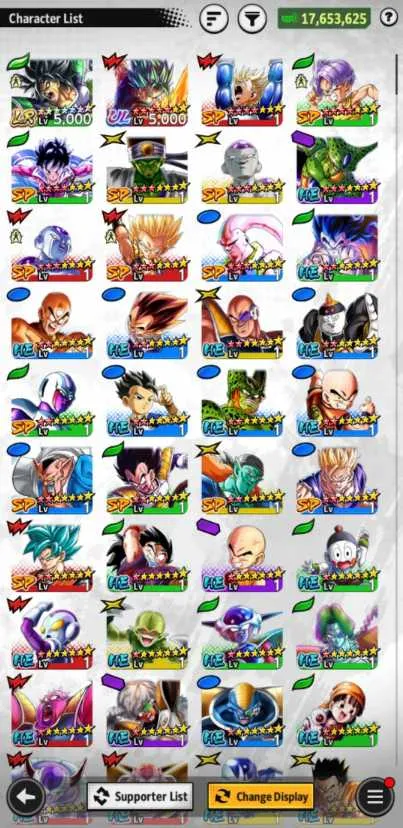Choose the Android 19 character card

[x=337, y=325]
